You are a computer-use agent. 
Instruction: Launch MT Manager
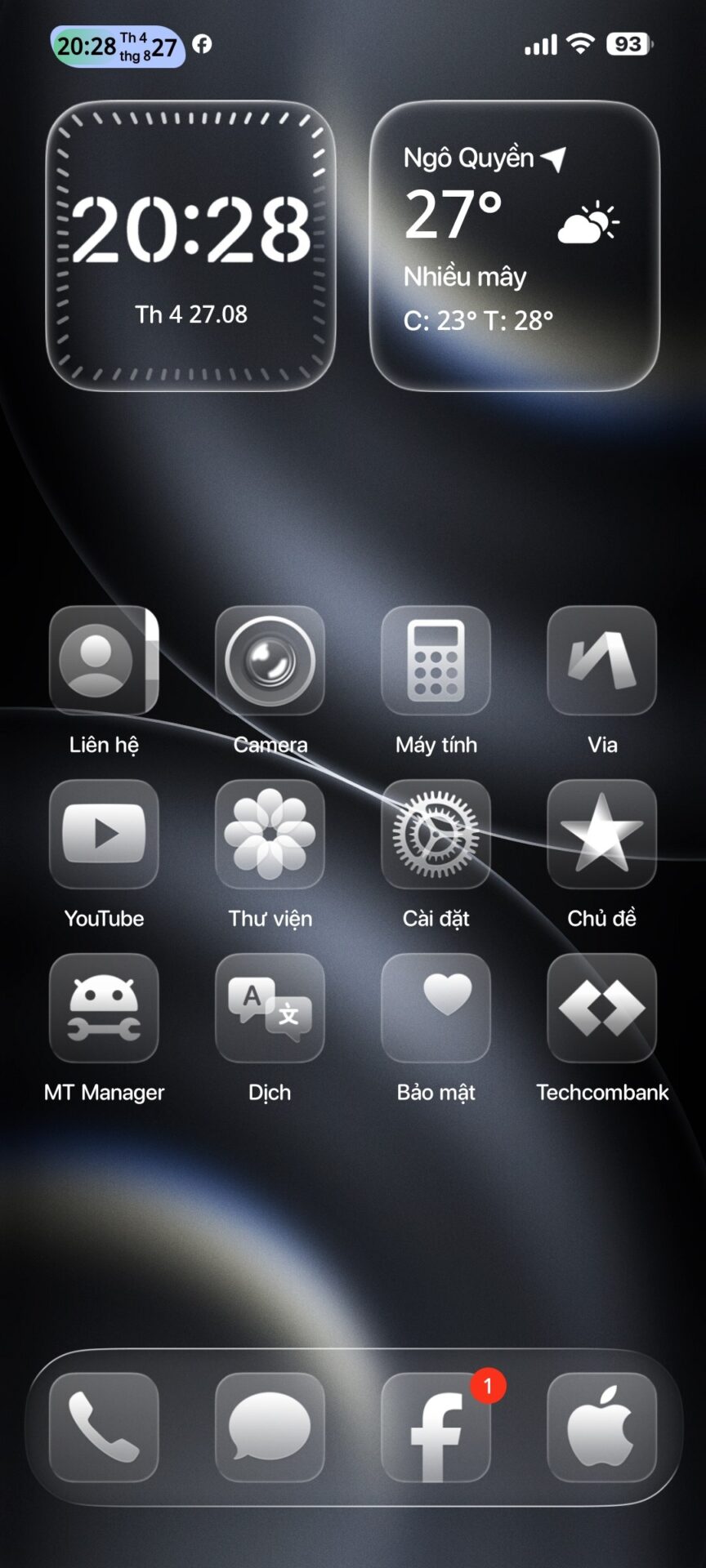104,1008
